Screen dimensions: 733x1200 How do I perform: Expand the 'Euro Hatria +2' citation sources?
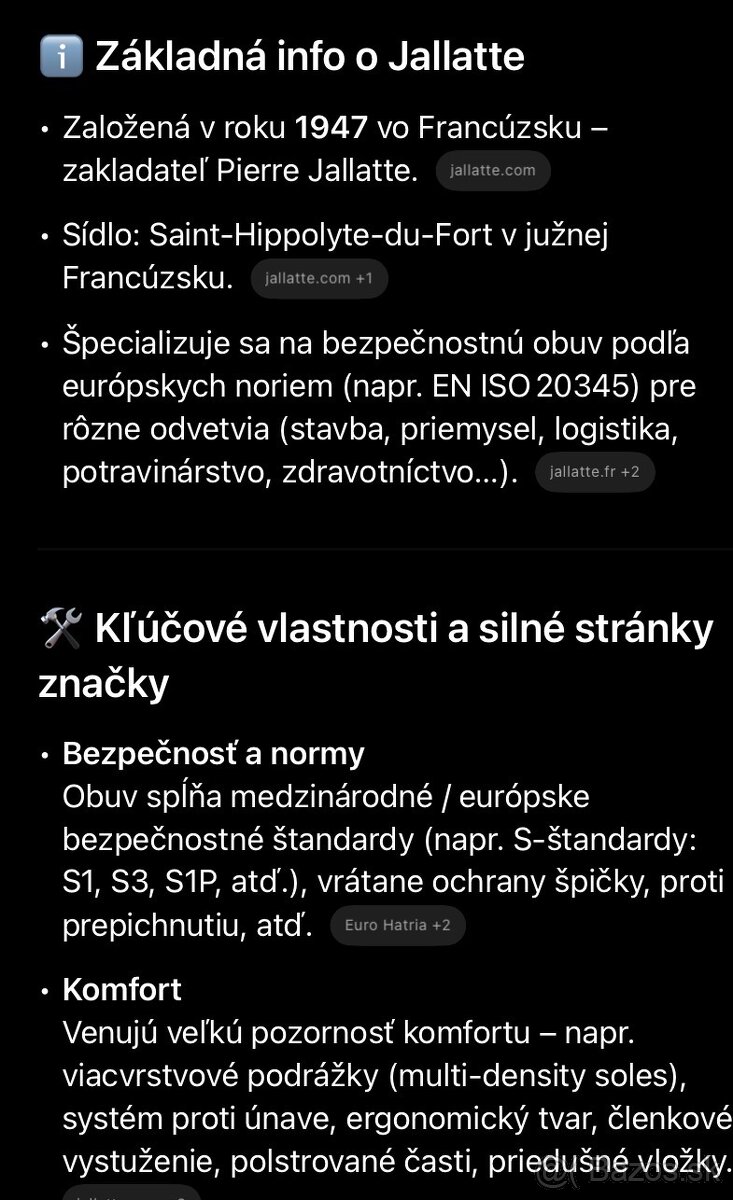coord(398,925)
